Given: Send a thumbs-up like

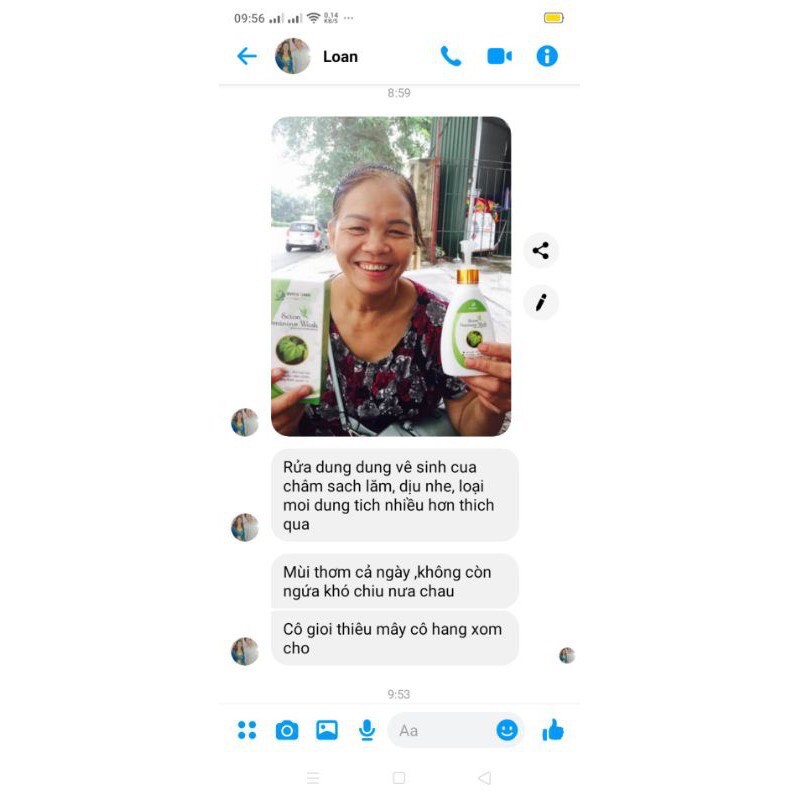Looking at the screenshot, I should [x=553, y=730].
